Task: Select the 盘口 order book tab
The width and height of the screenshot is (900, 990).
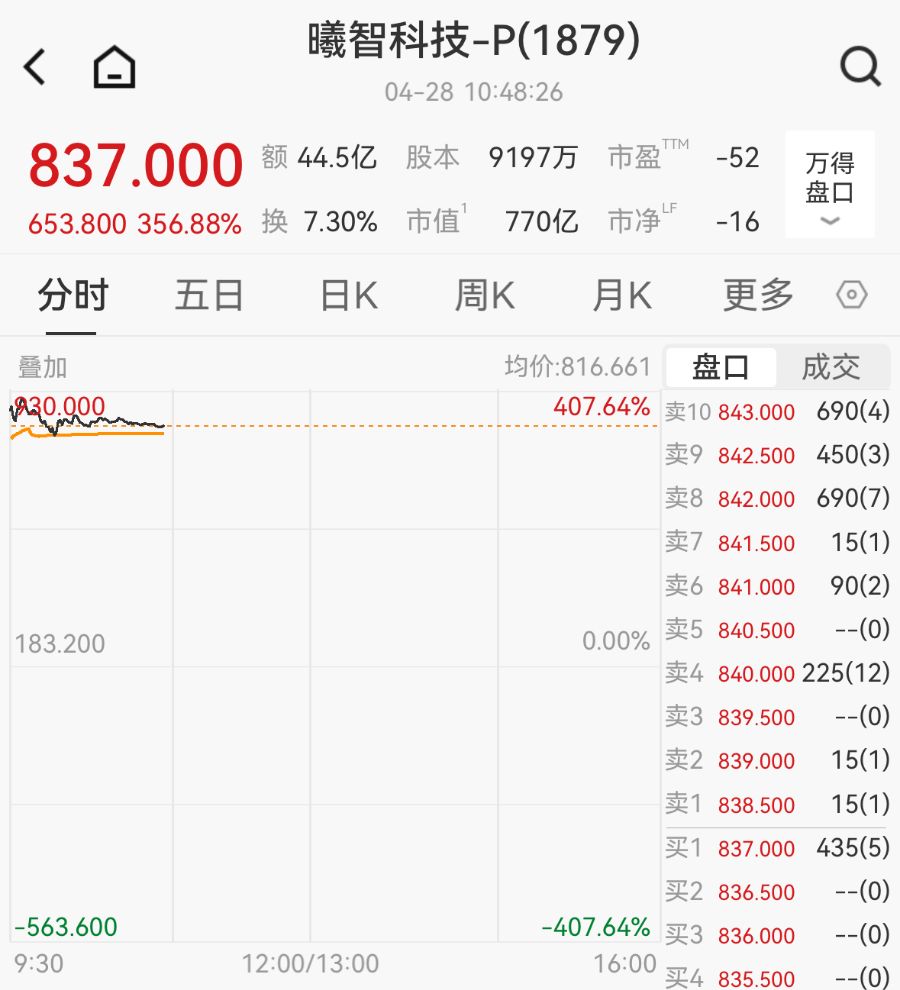Action: tap(720, 367)
